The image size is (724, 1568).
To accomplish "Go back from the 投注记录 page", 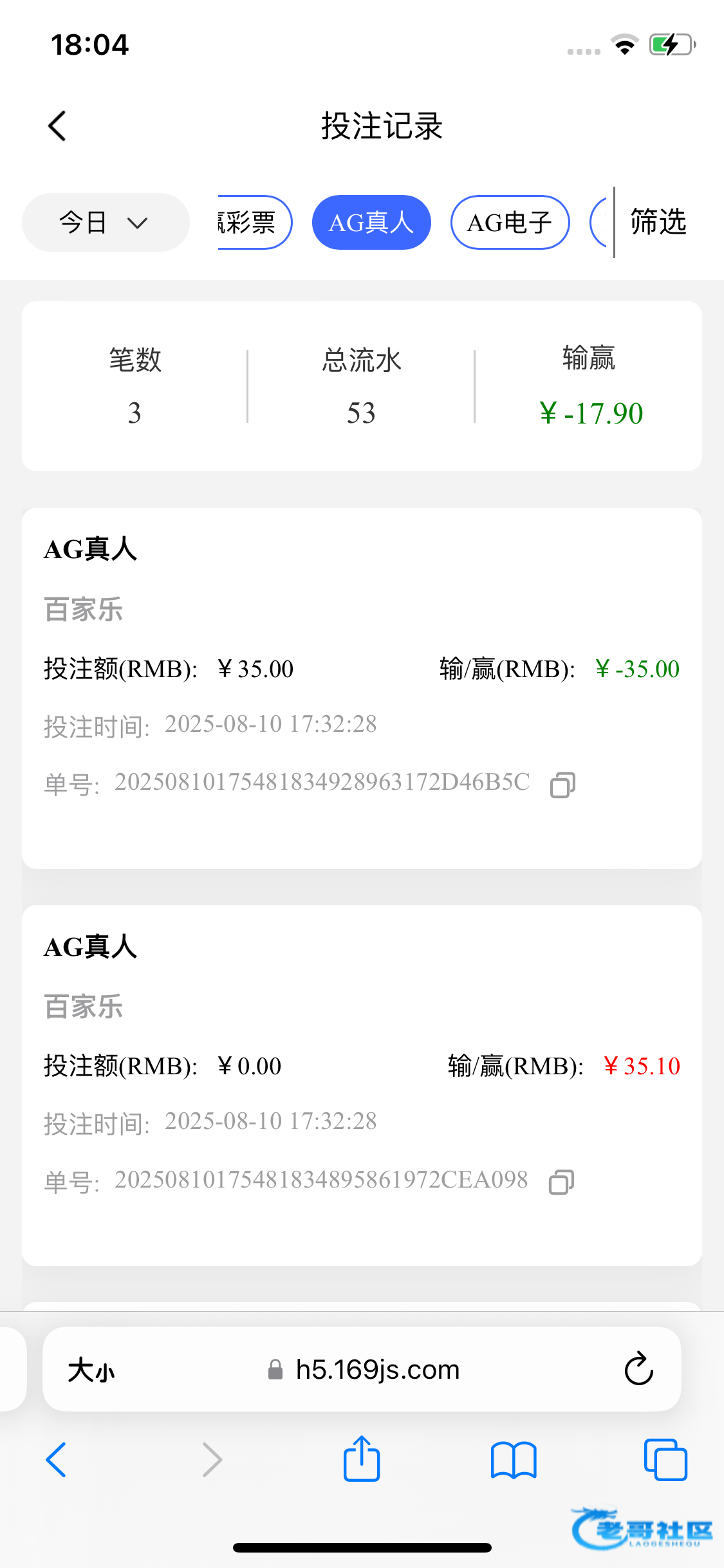I will (57, 126).
